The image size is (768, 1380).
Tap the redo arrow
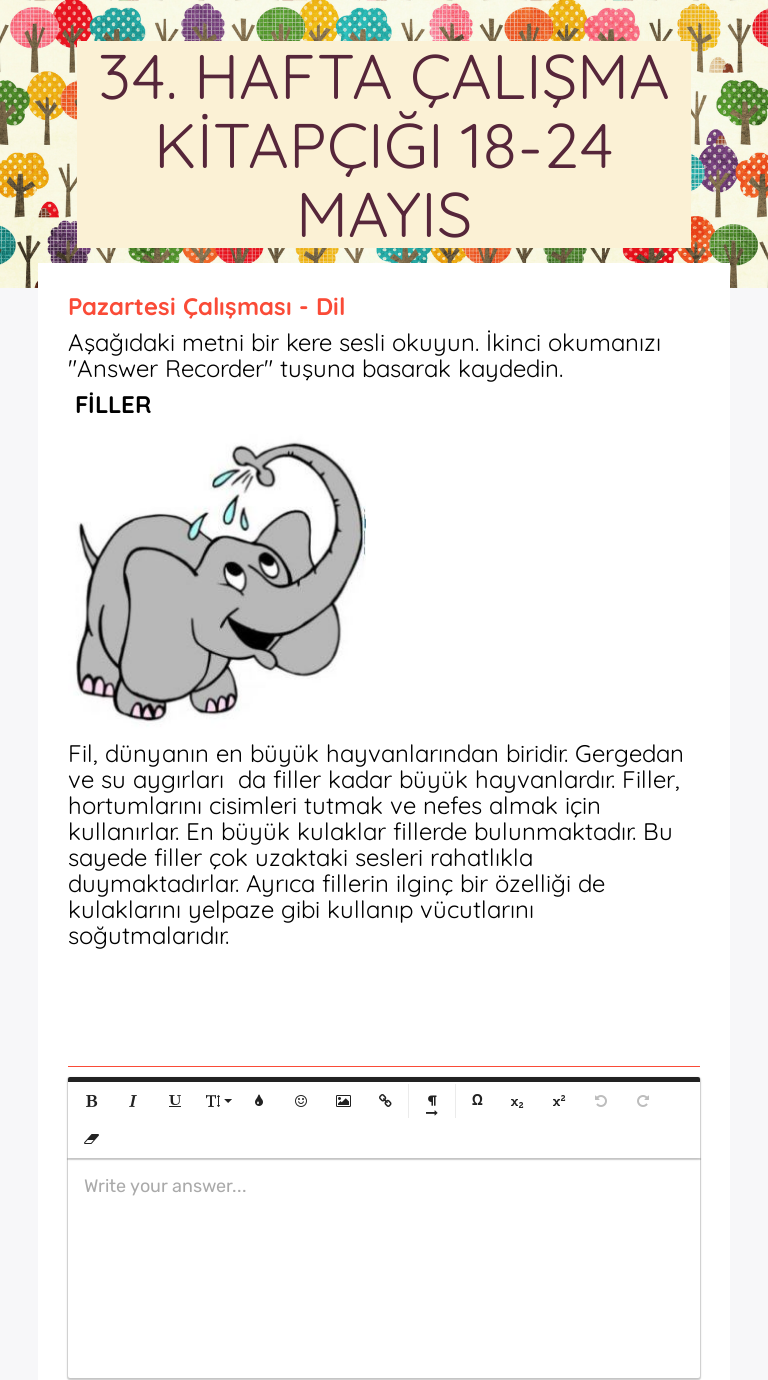pos(643,1101)
